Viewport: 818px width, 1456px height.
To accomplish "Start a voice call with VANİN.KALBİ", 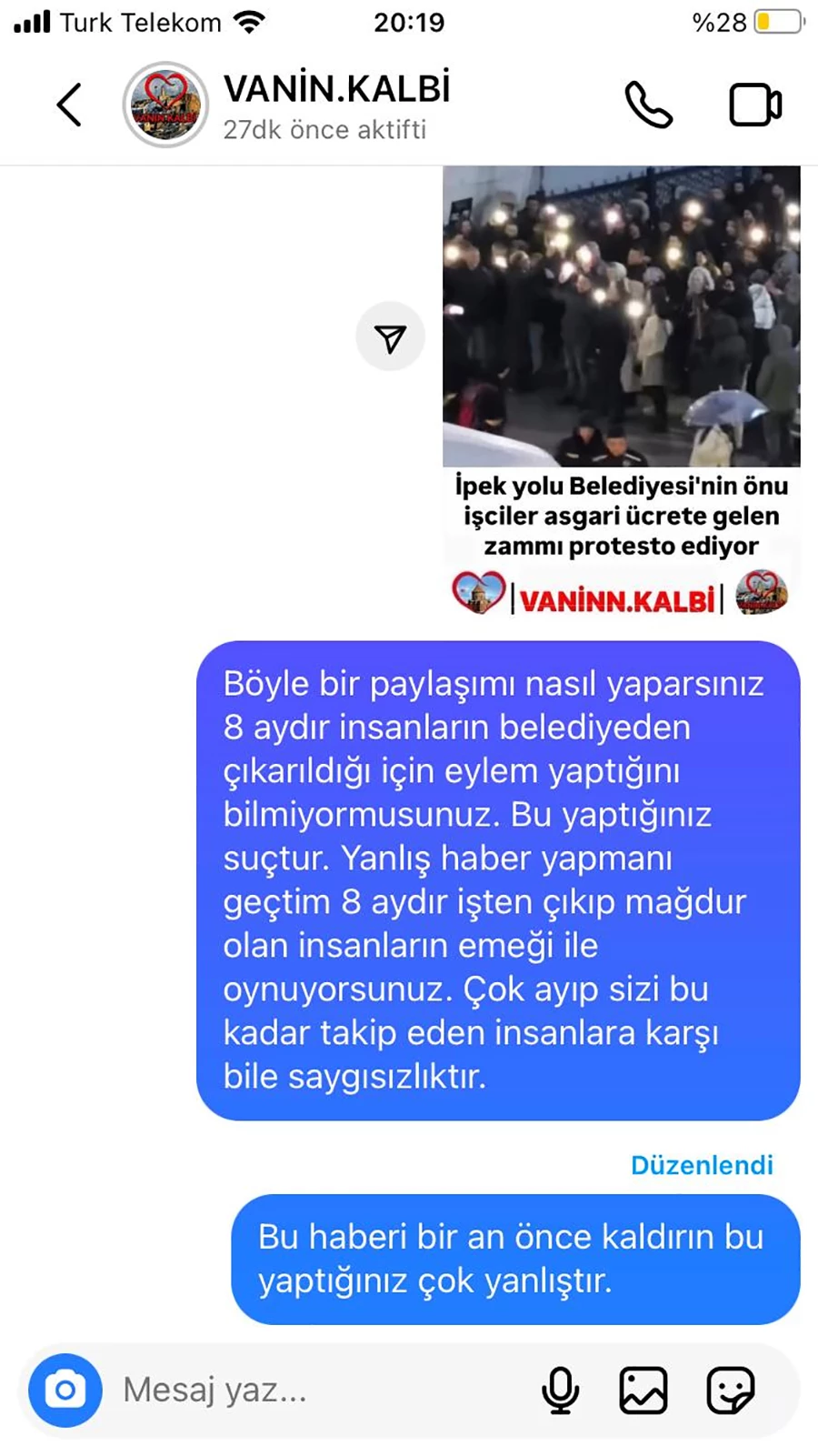I will pyautogui.click(x=648, y=105).
